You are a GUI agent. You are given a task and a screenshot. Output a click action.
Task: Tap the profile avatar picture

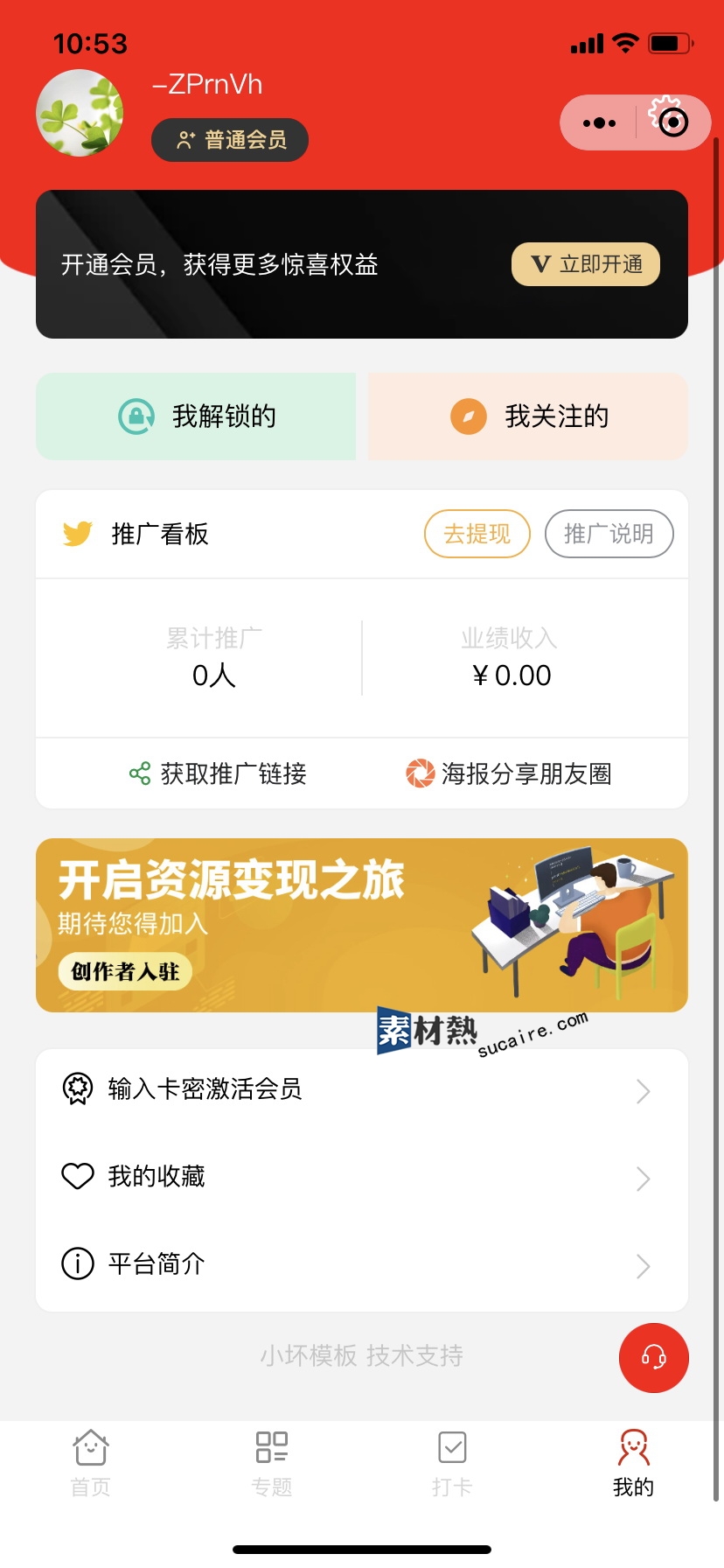80,114
